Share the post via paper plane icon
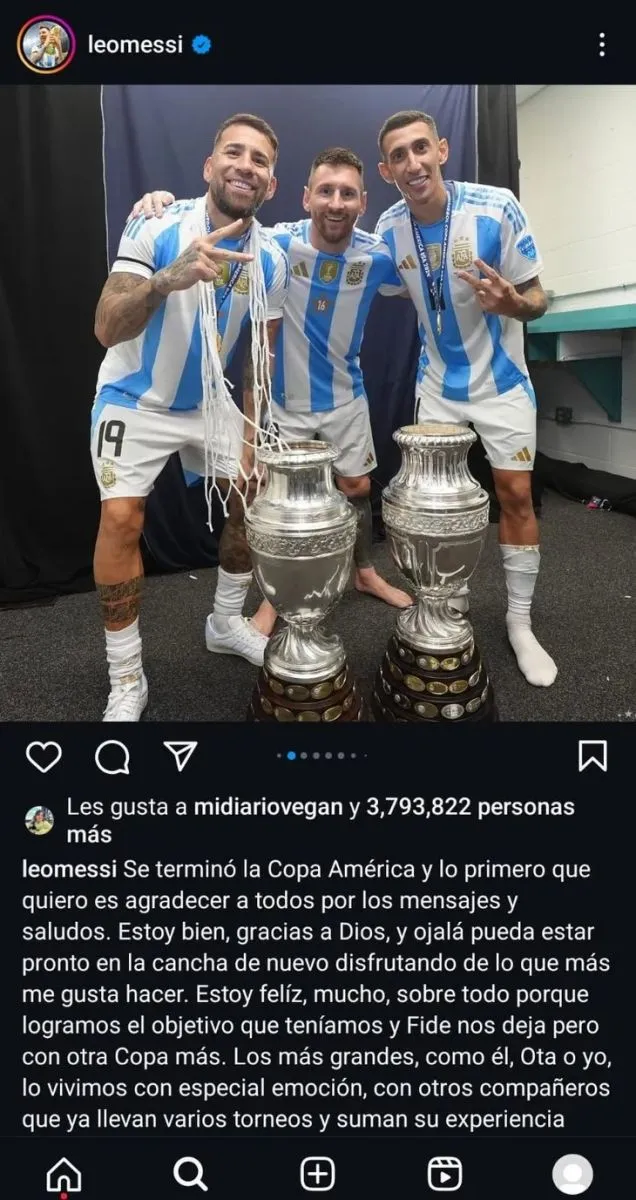636x1200 pixels. pyautogui.click(x=180, y=757)
